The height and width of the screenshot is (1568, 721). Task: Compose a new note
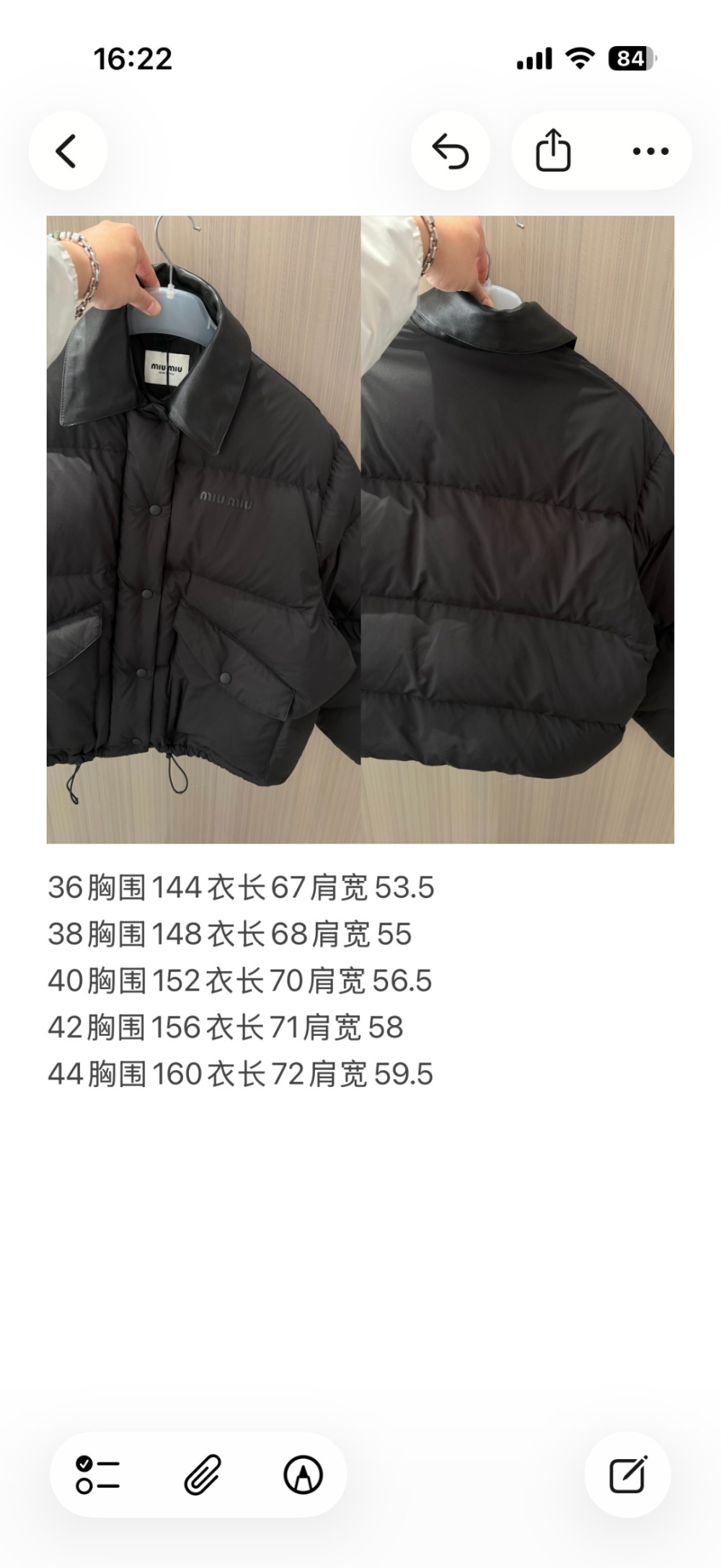tap(627, 1475)
